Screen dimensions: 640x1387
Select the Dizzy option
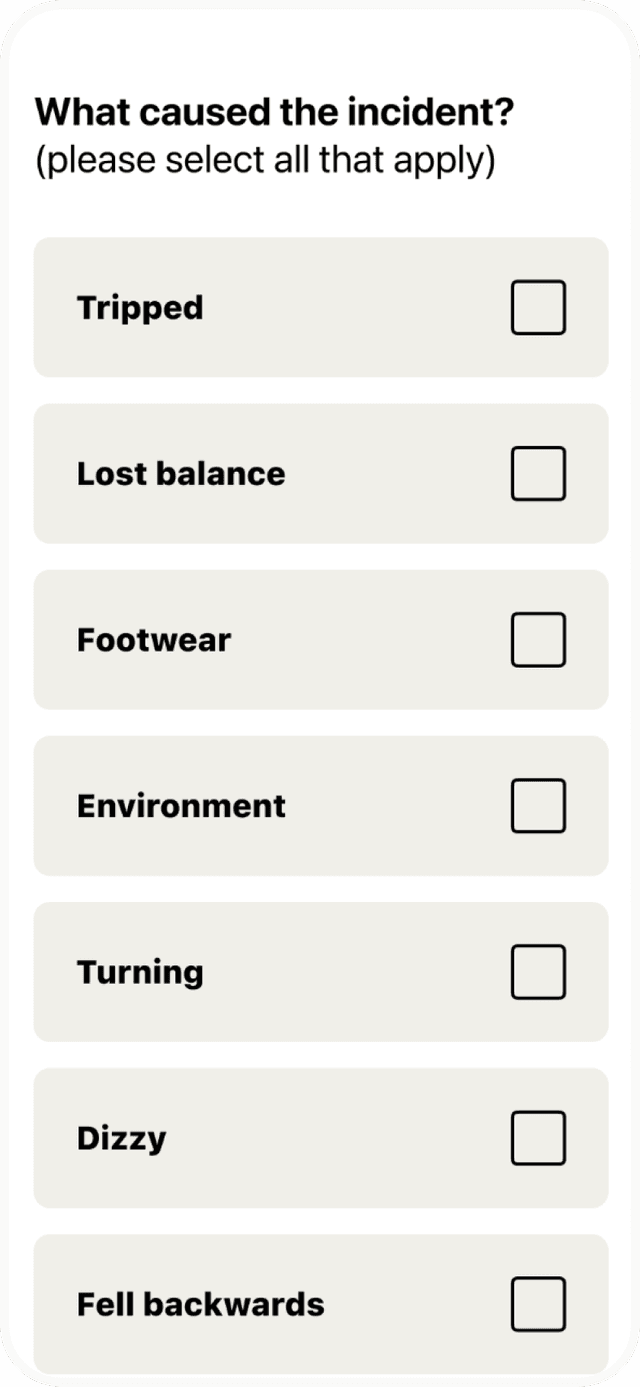[538, 1137]
